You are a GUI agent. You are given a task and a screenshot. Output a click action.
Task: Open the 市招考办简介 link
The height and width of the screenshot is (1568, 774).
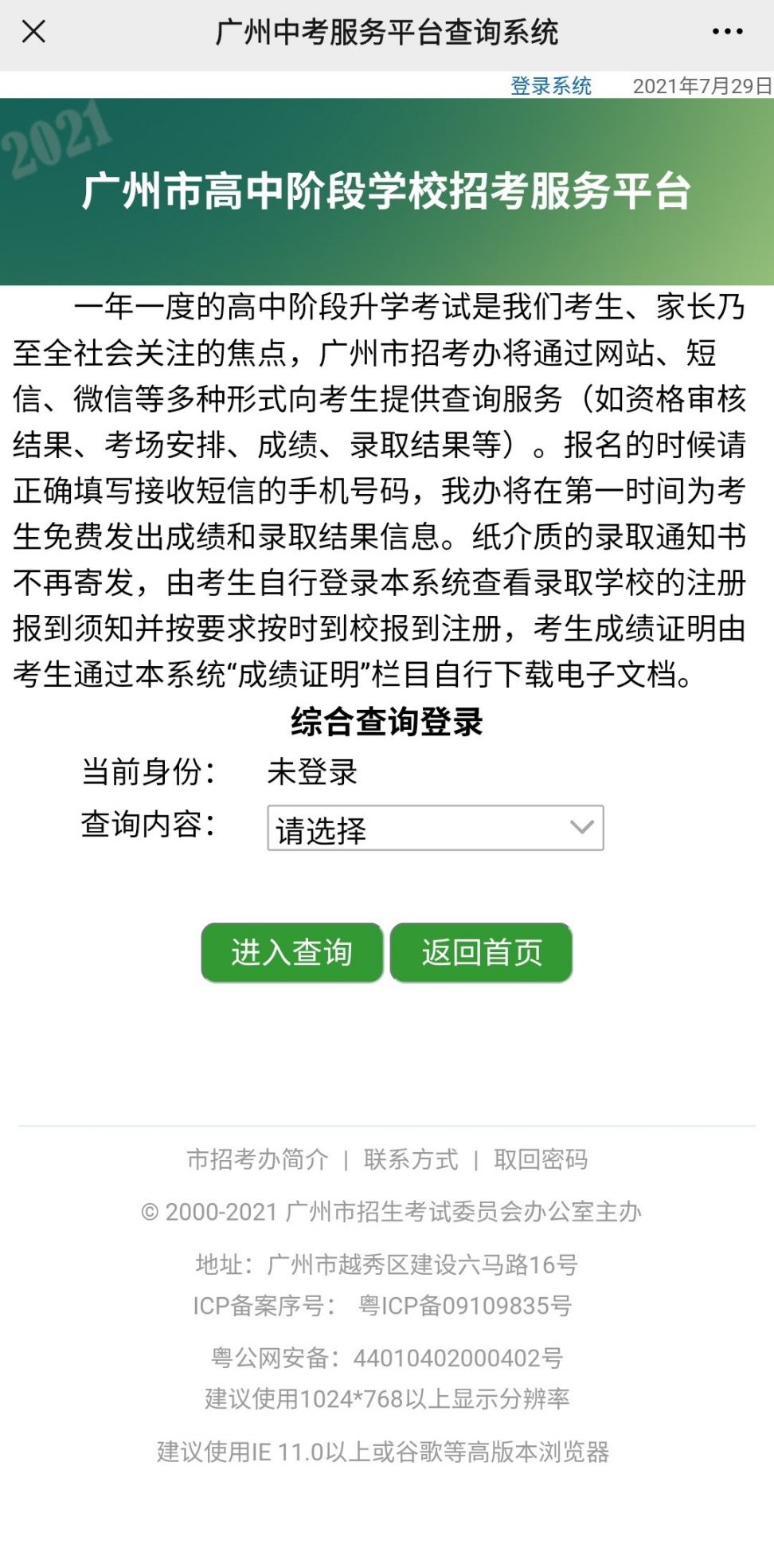[x=257, y=1159]
